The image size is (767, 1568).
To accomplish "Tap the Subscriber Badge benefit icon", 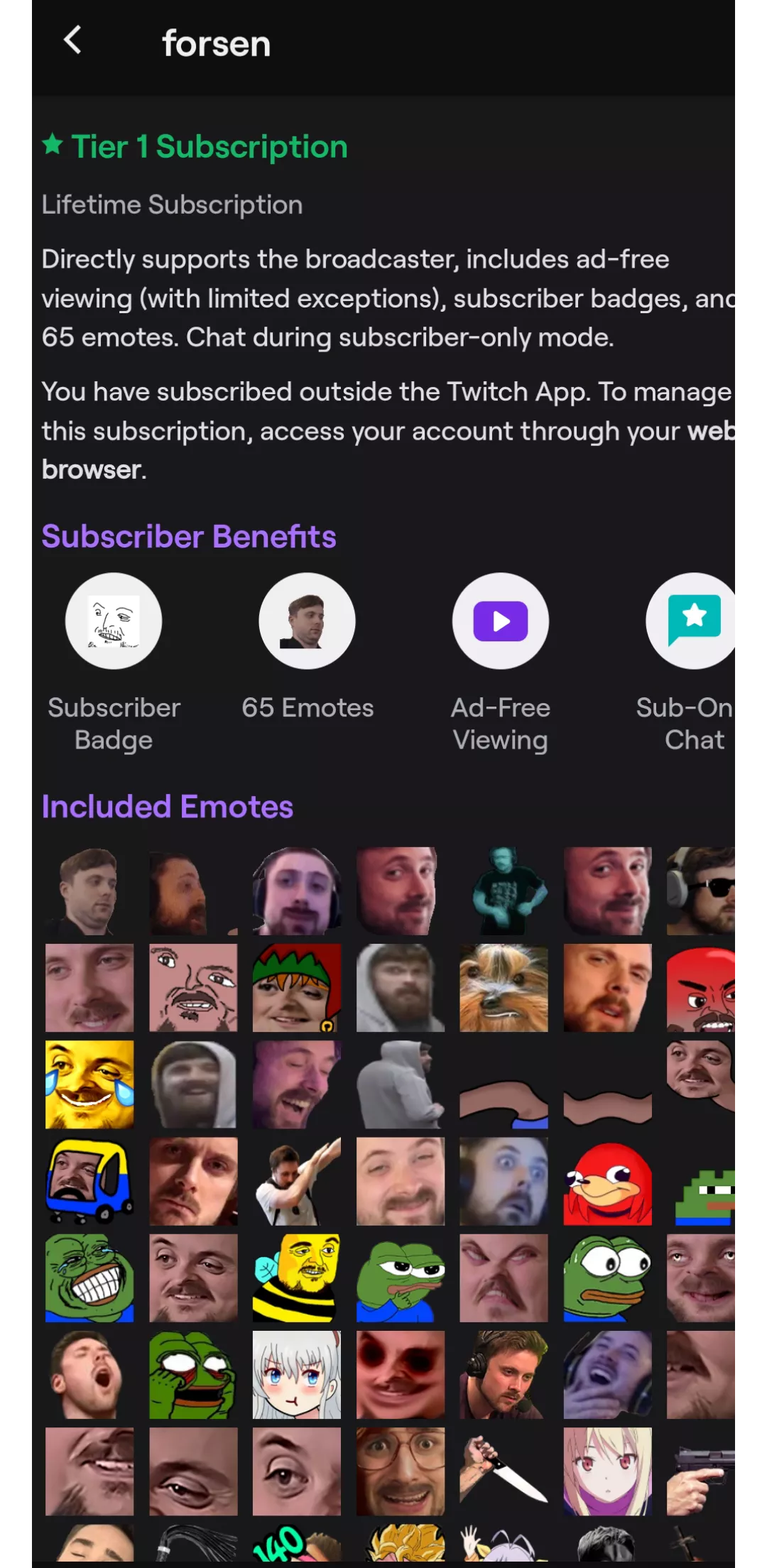I will pos(114,621).
